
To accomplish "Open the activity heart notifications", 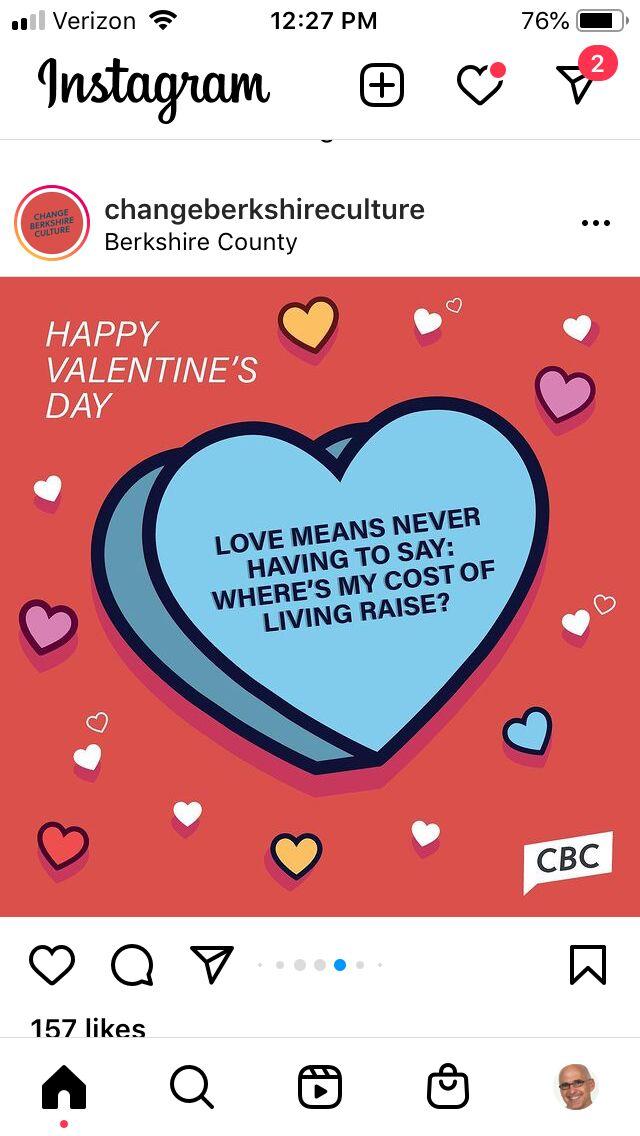I will 481,84.
